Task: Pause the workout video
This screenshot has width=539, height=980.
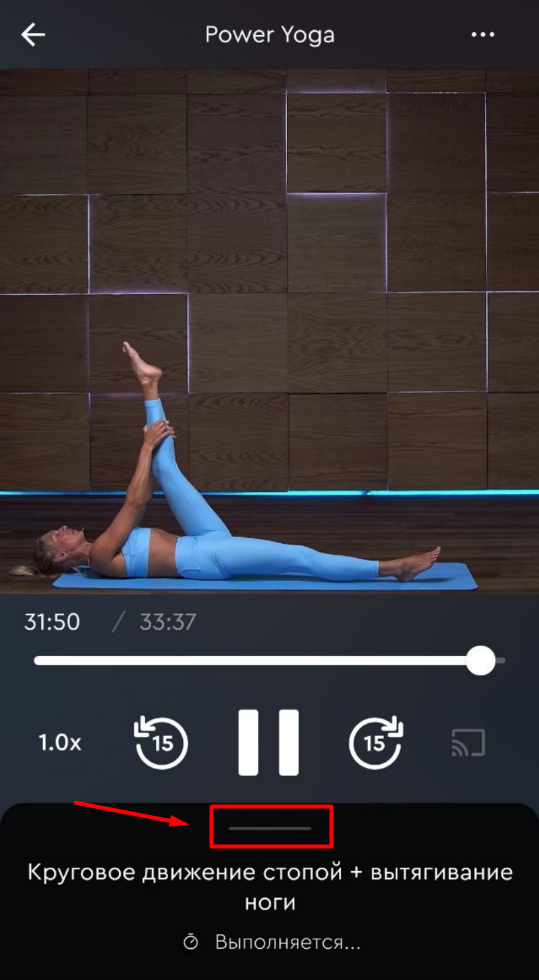Action: [x=269, y=743]
